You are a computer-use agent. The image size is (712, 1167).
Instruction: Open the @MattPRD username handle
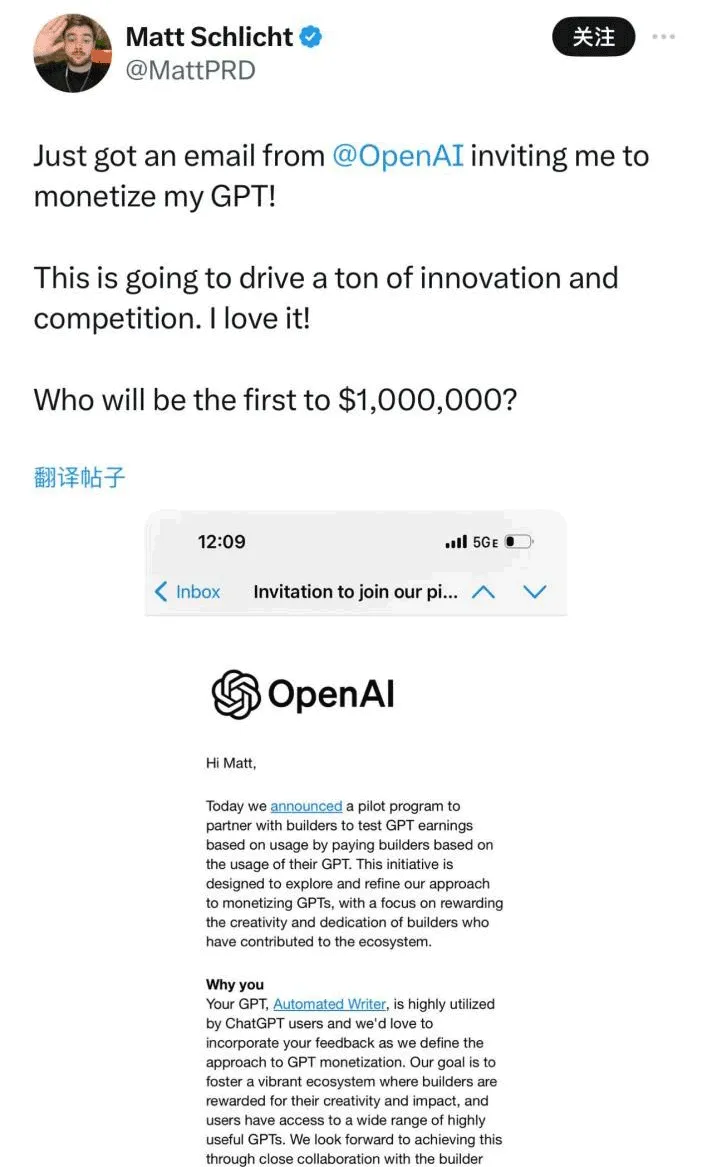click(x=190, y=70)
